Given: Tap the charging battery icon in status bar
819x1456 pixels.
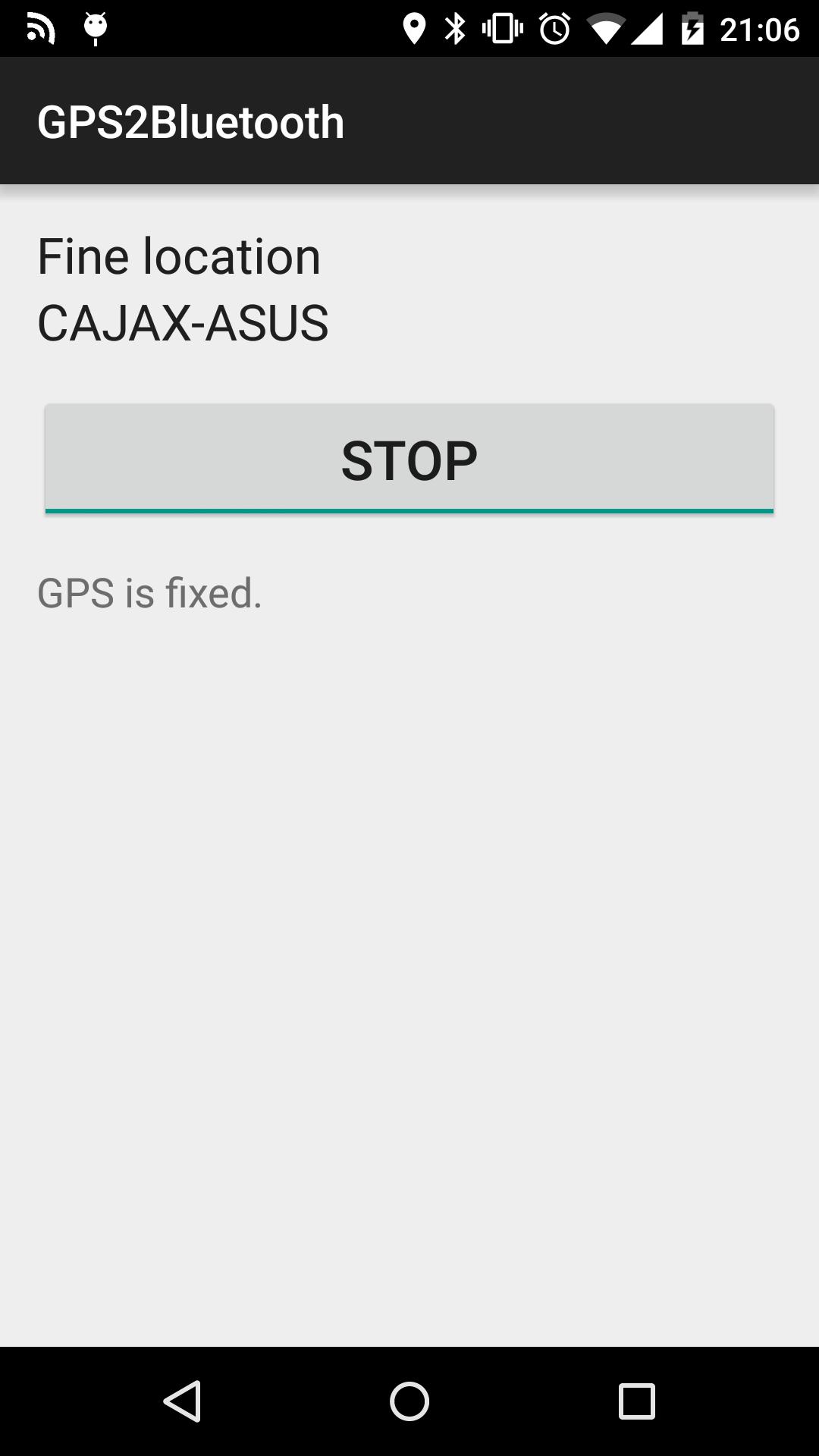Looking at the screenshot, I should pos(695,29).
